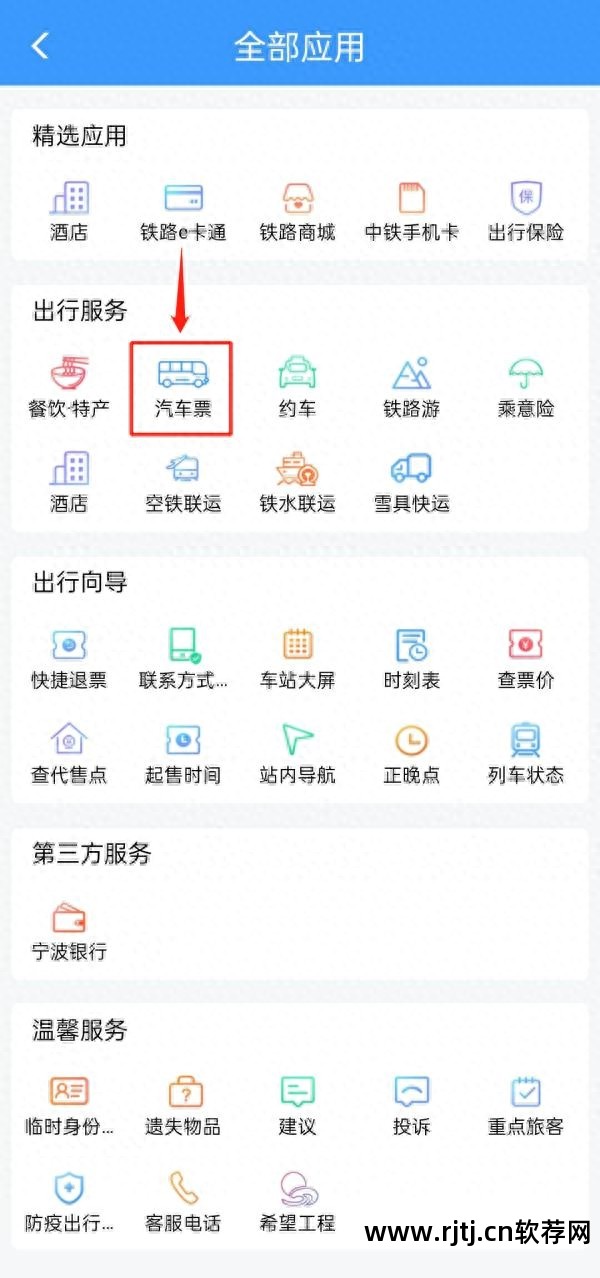View 车站大屏 station board
Viewport: 600px width, 1278px height.
pos(297,658)
